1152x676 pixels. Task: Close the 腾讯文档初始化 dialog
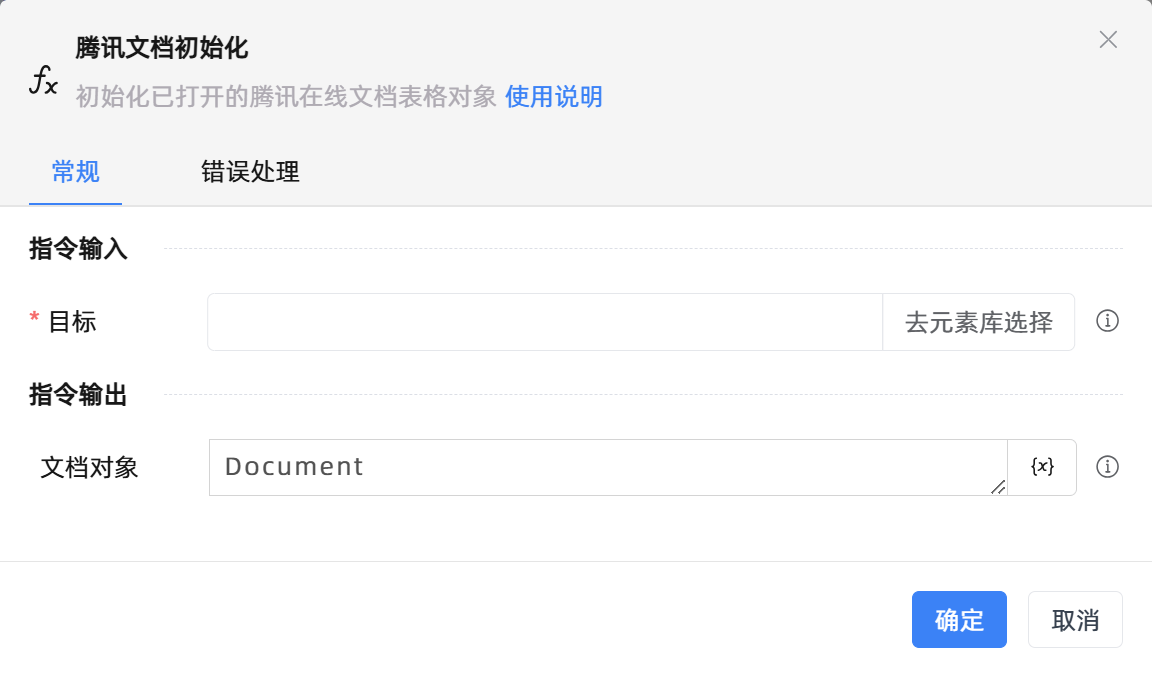[1108, 40]
